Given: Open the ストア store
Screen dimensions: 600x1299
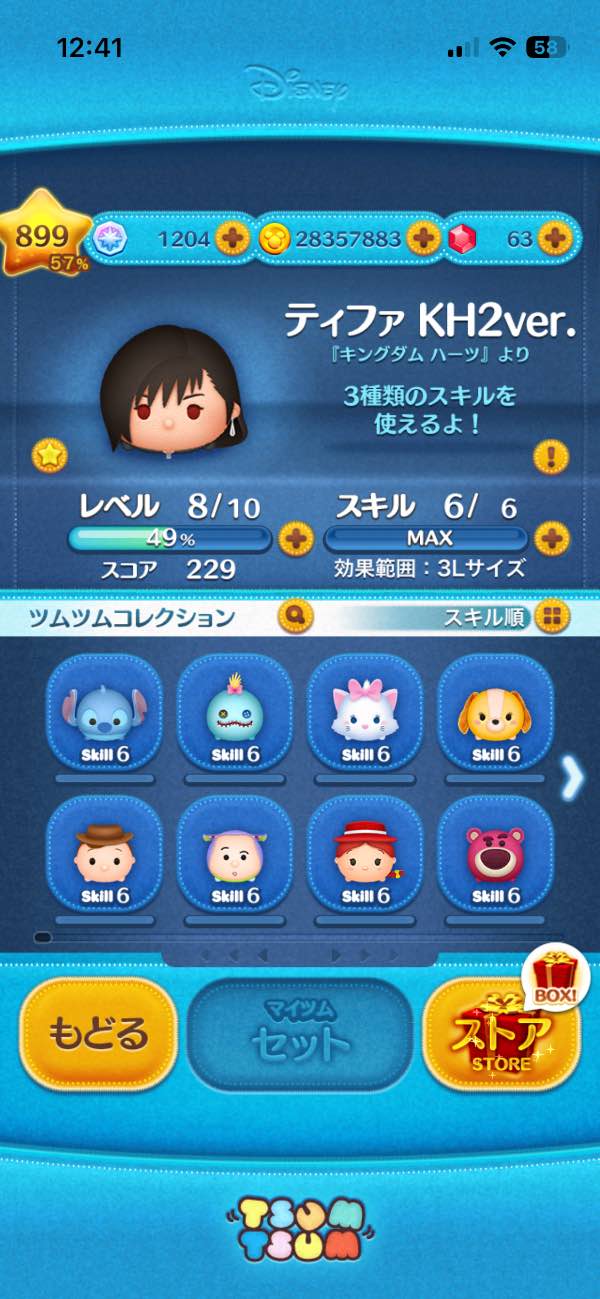Looking at the screenshot, I should point(502,1035).
